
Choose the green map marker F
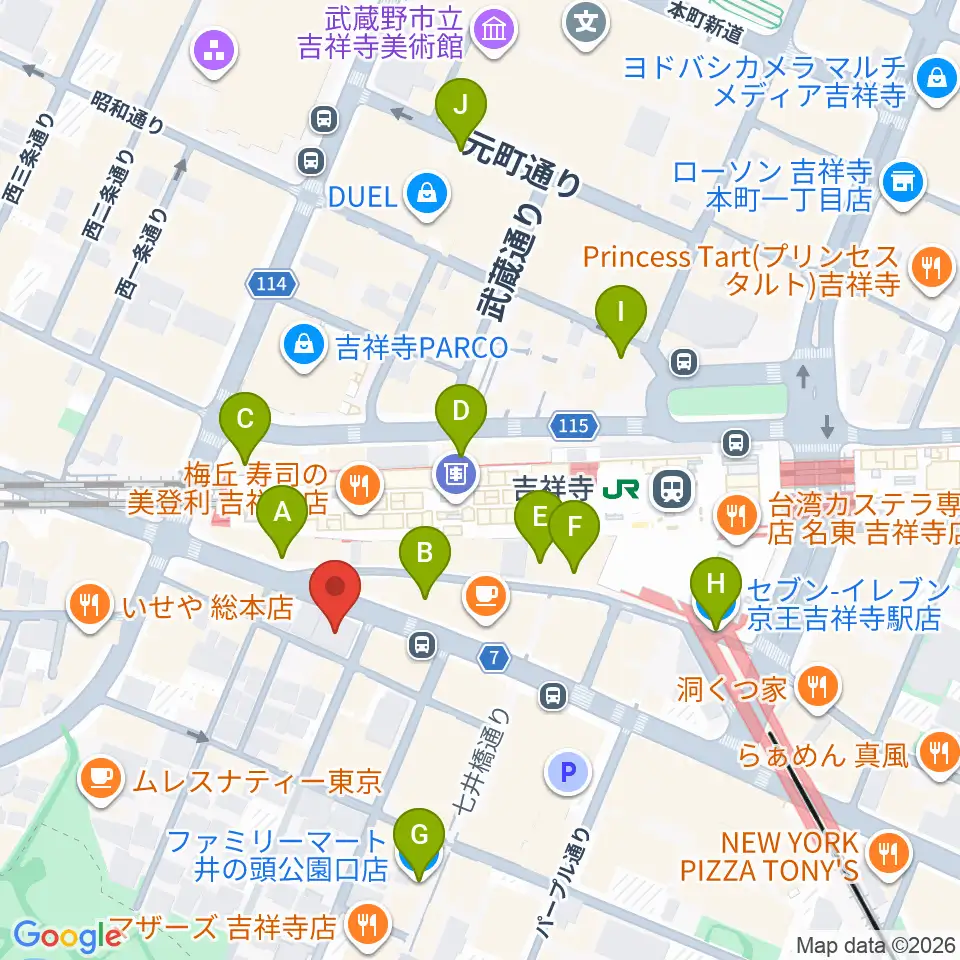point(574,532)
